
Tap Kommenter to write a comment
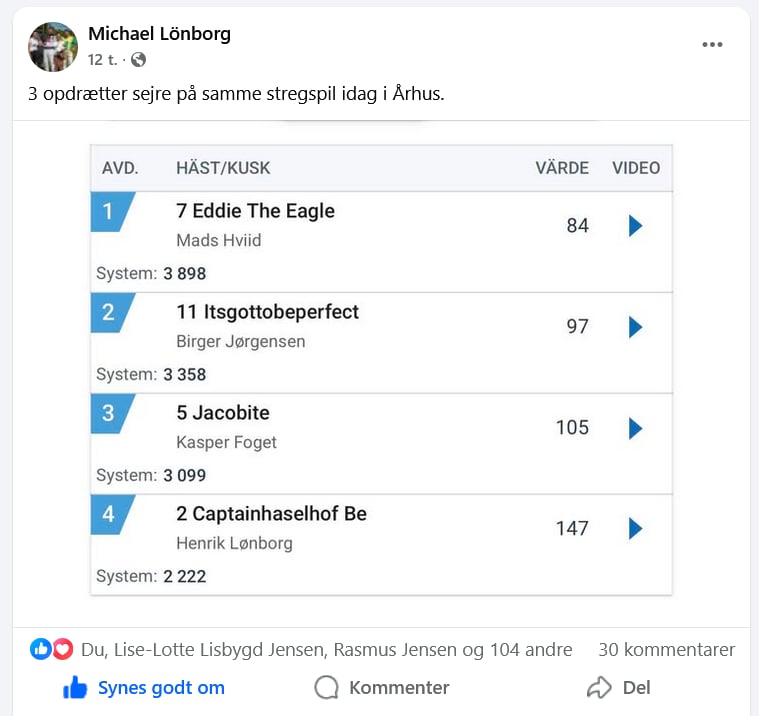click(382, 687)
